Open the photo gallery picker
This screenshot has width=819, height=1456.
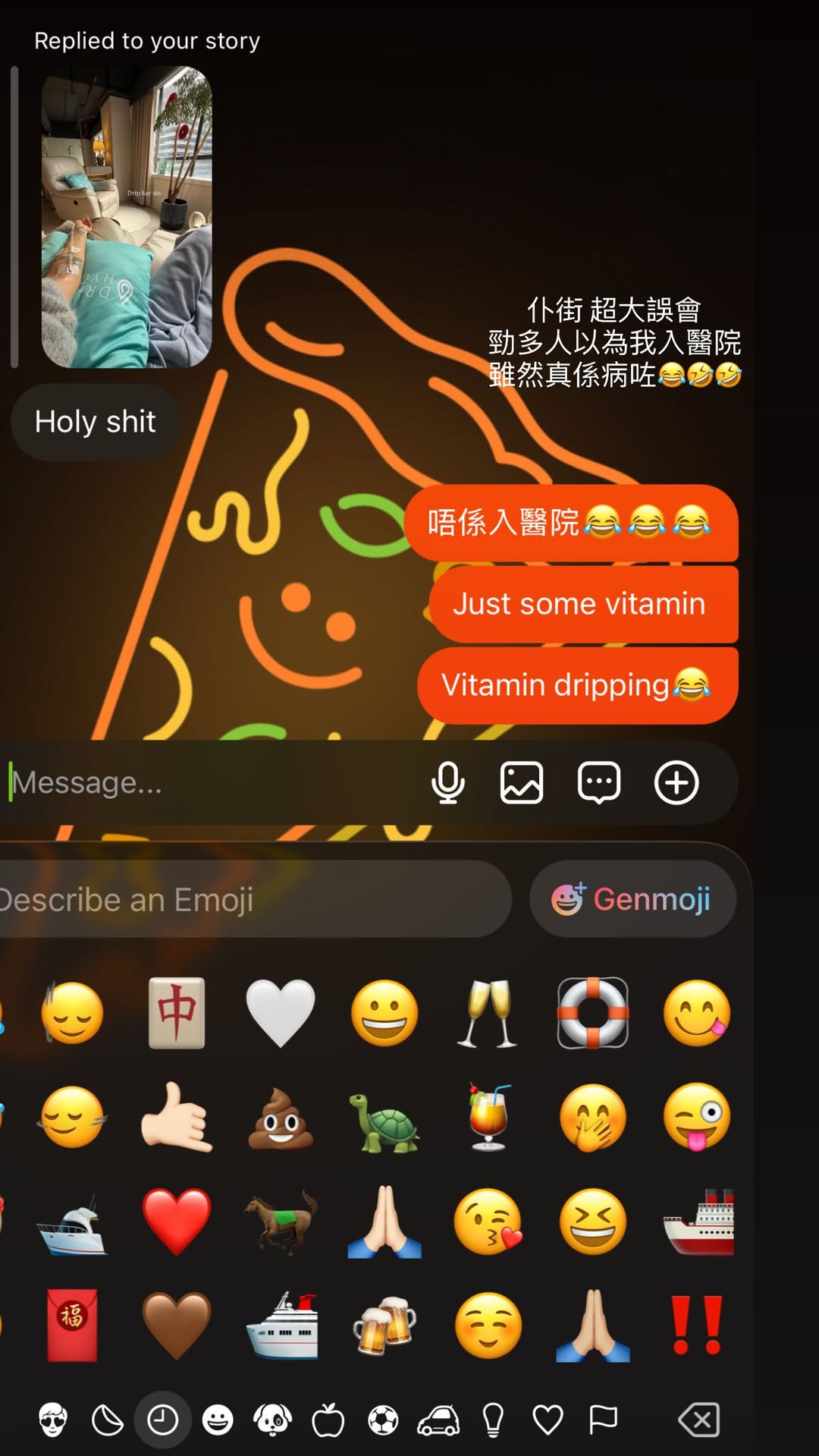point(522,782)
